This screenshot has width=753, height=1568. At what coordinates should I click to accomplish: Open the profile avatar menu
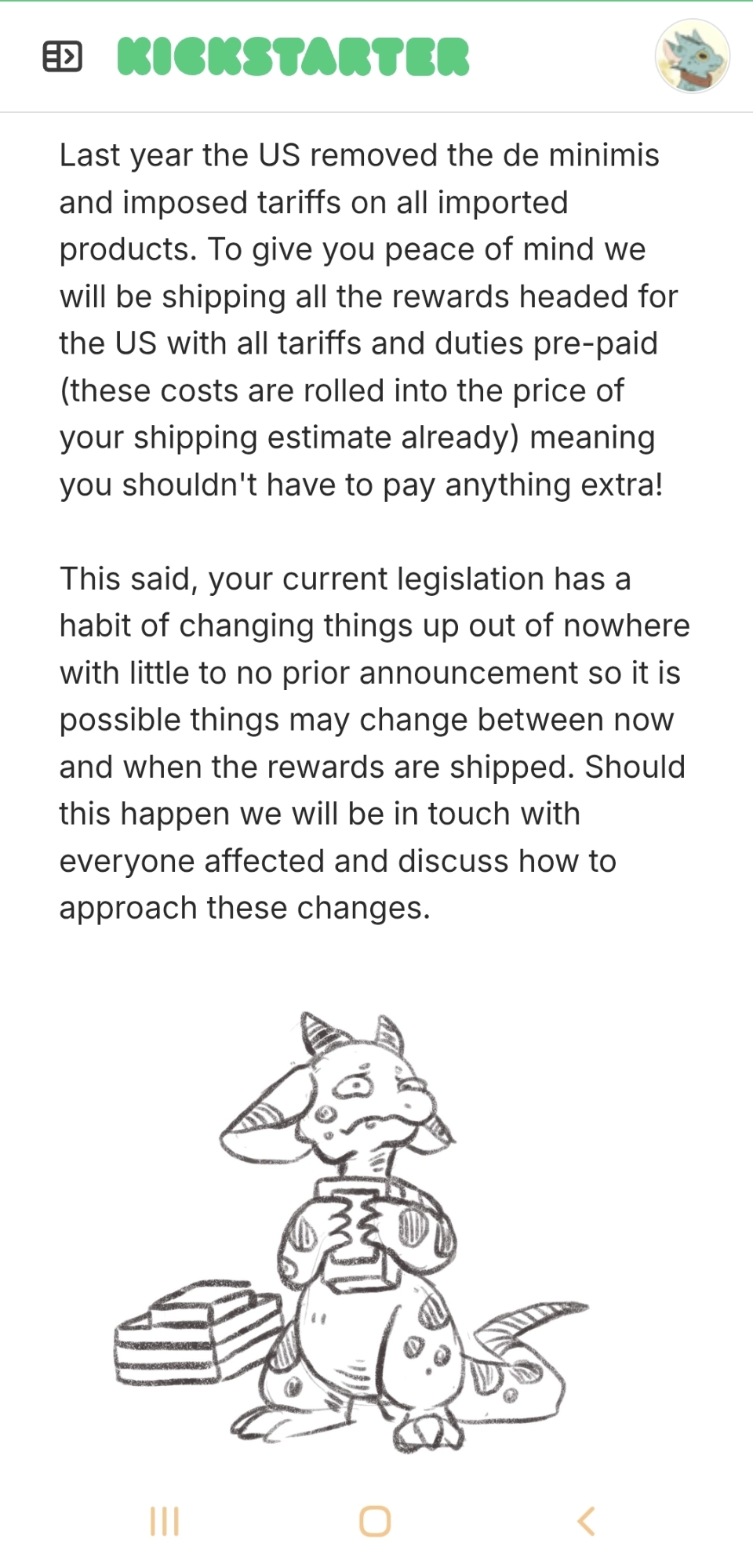pyautogui.click(x=692, y=56)
